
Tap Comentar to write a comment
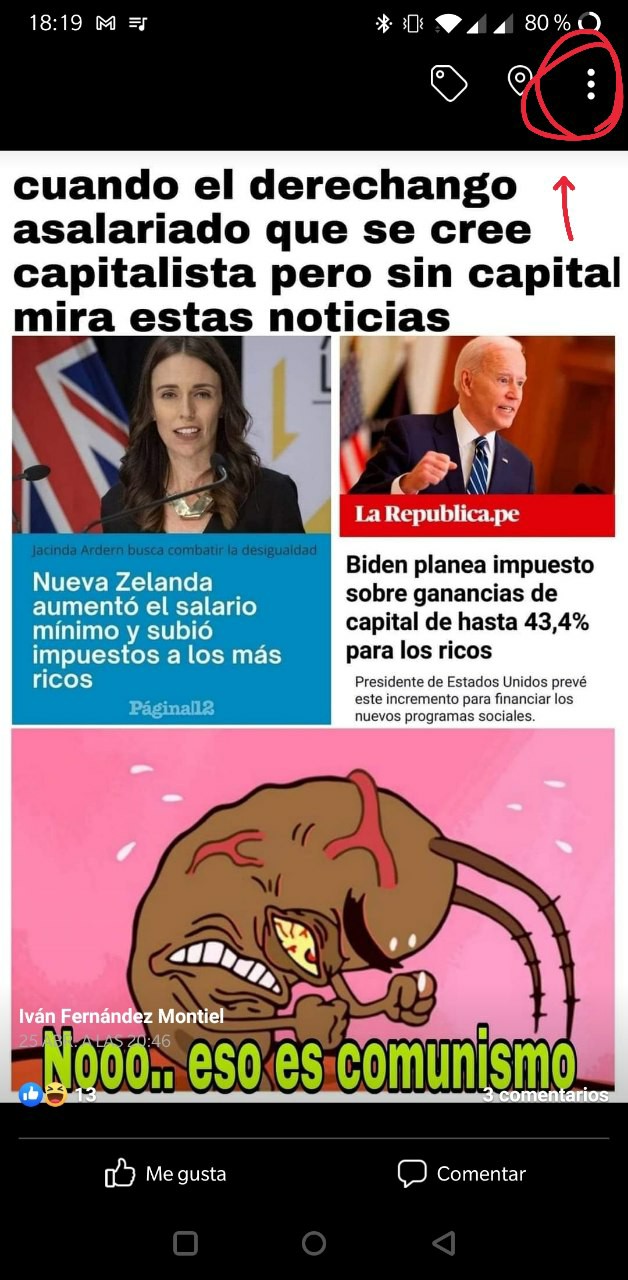[x=461, y=1173]
